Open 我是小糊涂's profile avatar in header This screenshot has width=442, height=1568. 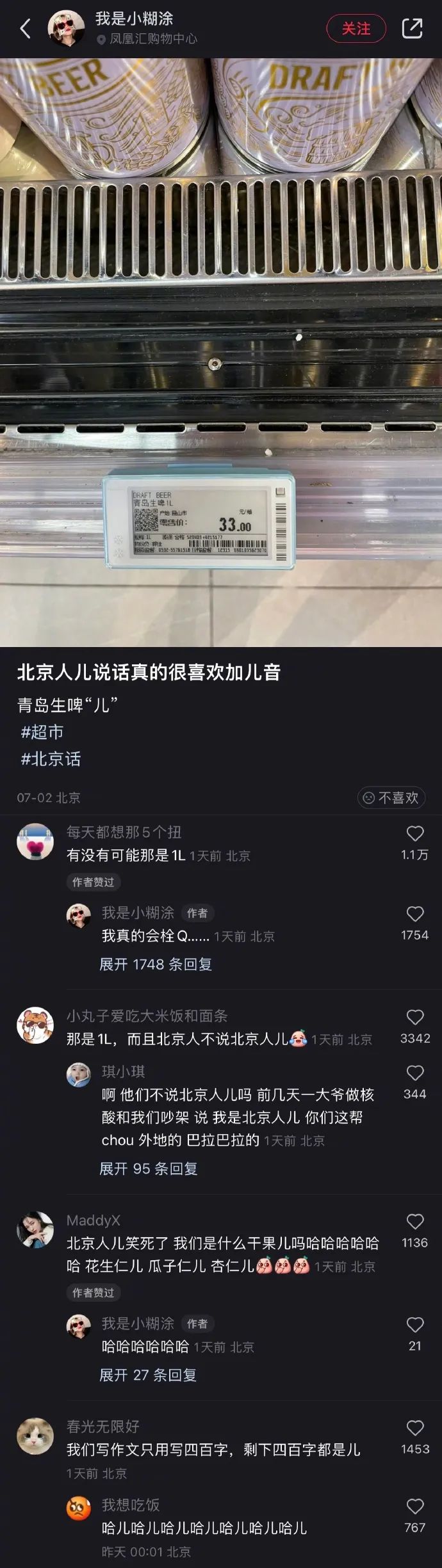tap(66, 29)
